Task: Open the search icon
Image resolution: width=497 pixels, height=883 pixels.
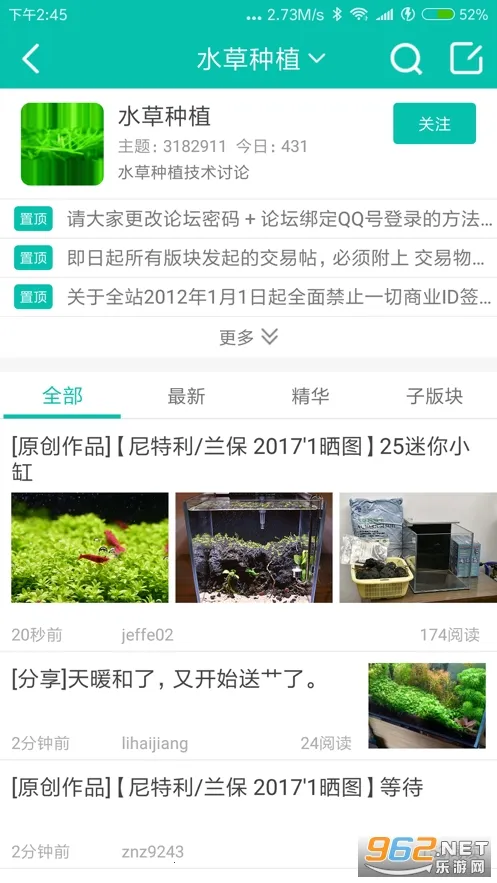Action: [406, 59]
